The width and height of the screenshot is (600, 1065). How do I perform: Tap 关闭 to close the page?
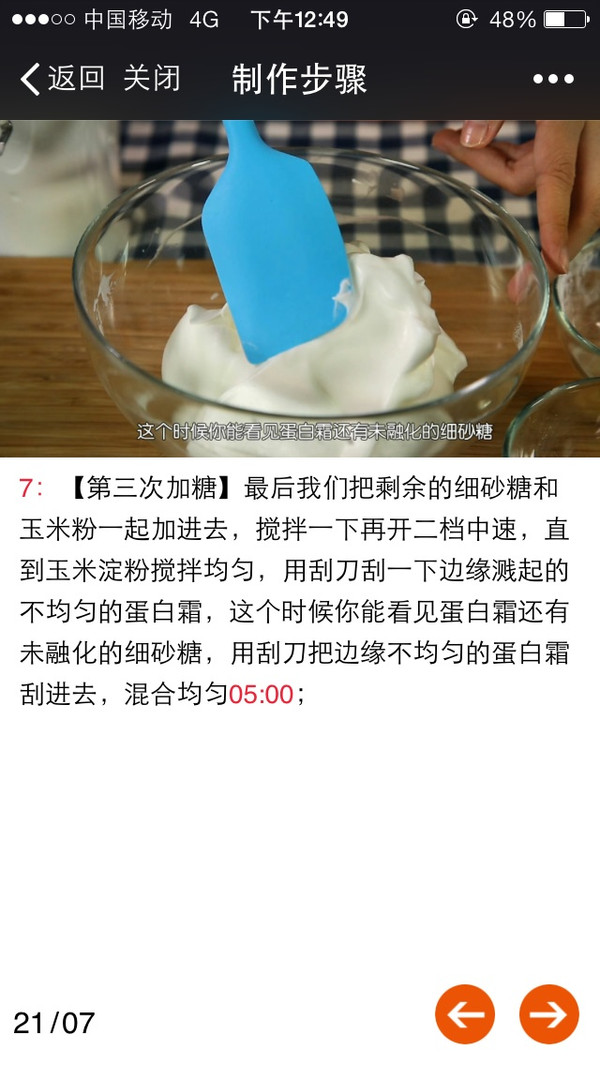[152, 79]
